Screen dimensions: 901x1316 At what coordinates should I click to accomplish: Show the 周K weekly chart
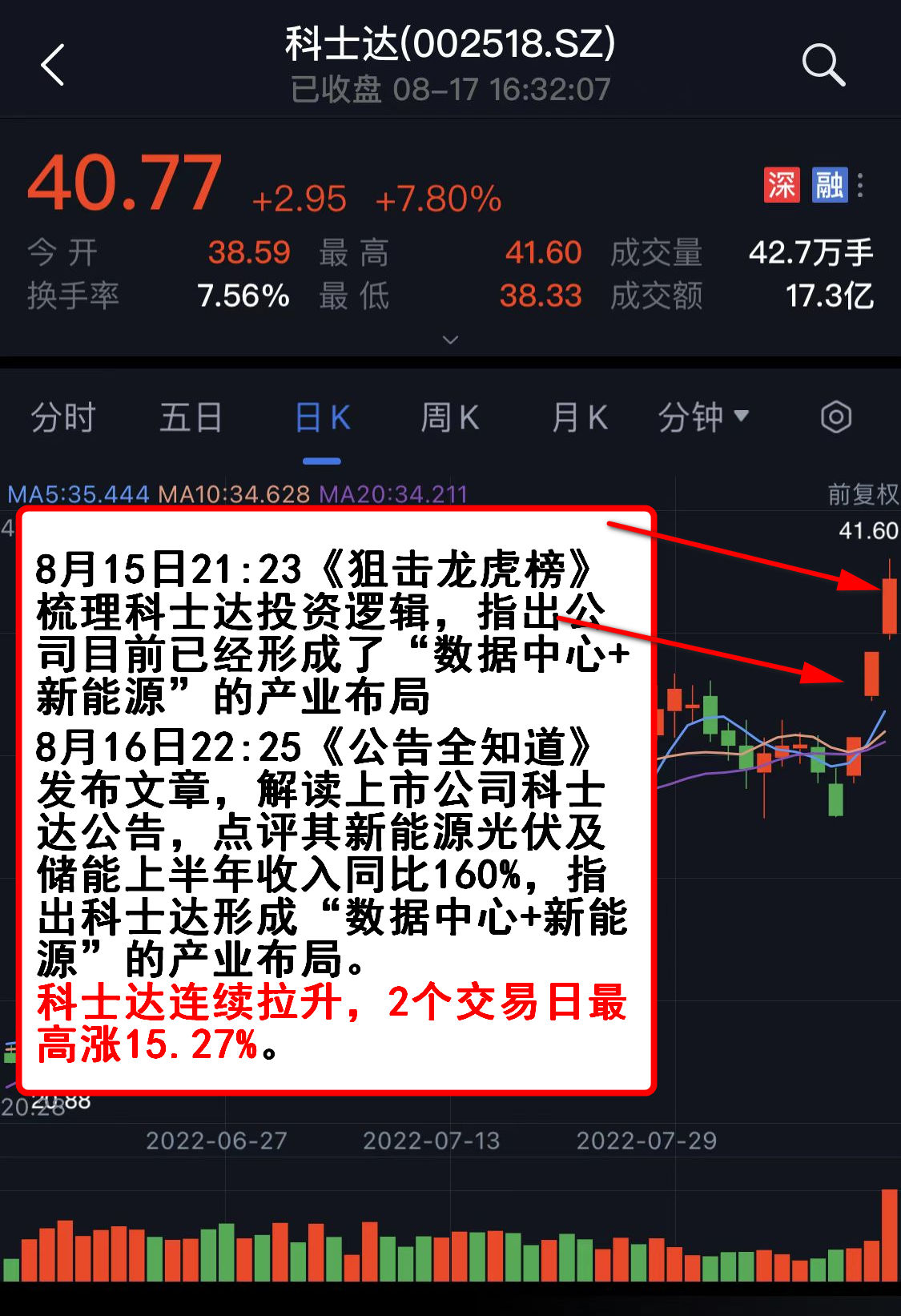pos(449,417)
